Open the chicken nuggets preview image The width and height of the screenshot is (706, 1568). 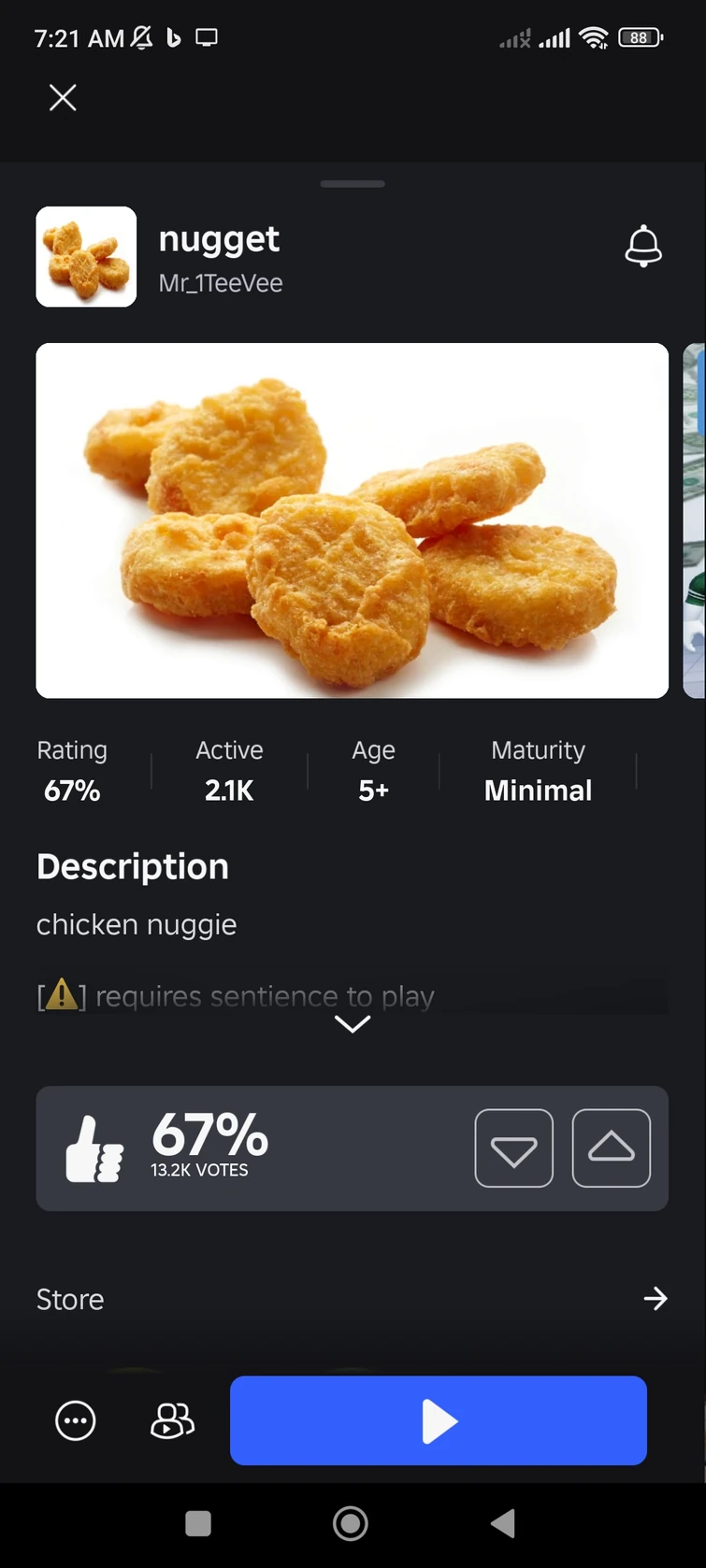(352, 520)
